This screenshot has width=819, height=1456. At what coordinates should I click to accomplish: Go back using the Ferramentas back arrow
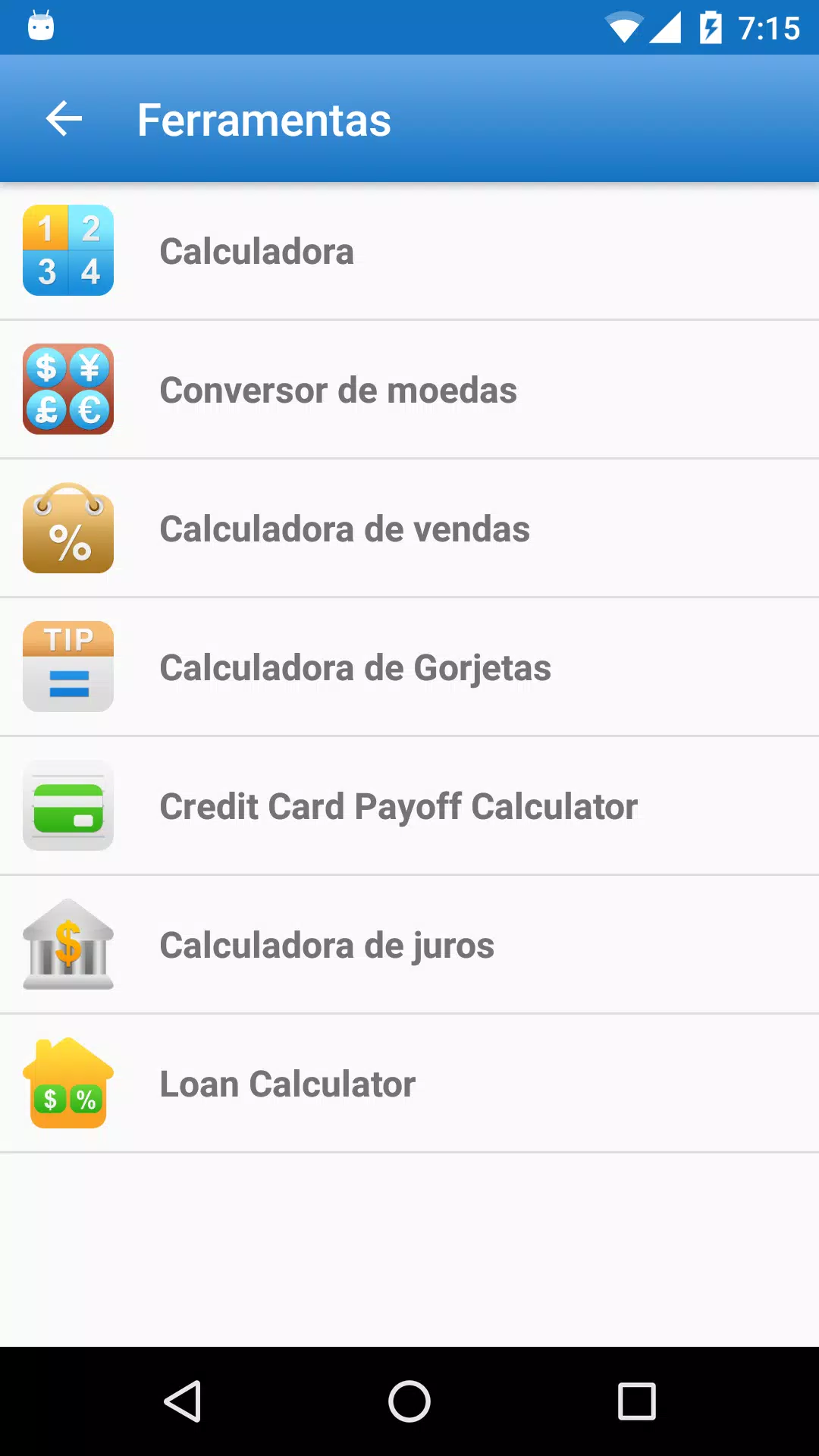point(64,119)
